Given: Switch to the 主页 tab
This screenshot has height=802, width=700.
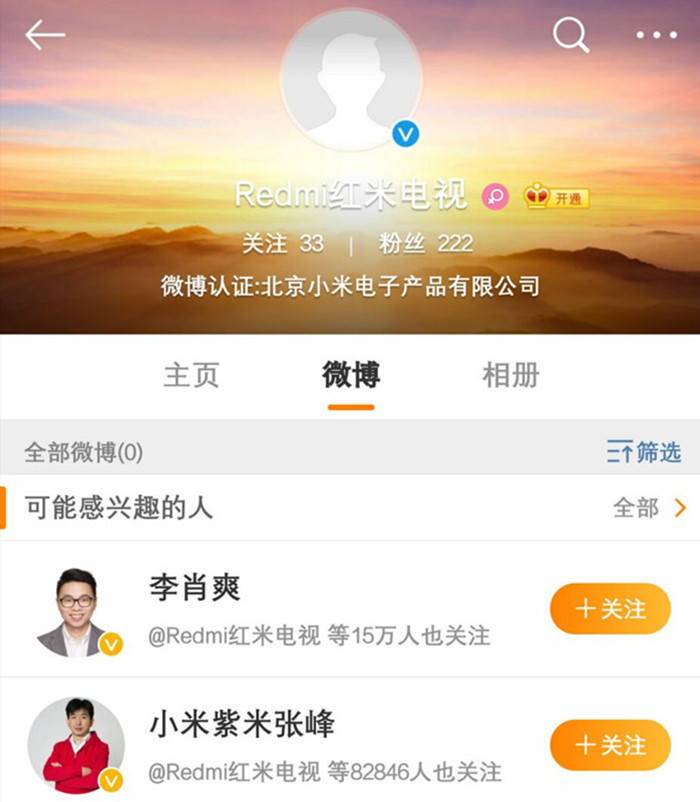Looking at the screenshot, I should pos(191,375).
